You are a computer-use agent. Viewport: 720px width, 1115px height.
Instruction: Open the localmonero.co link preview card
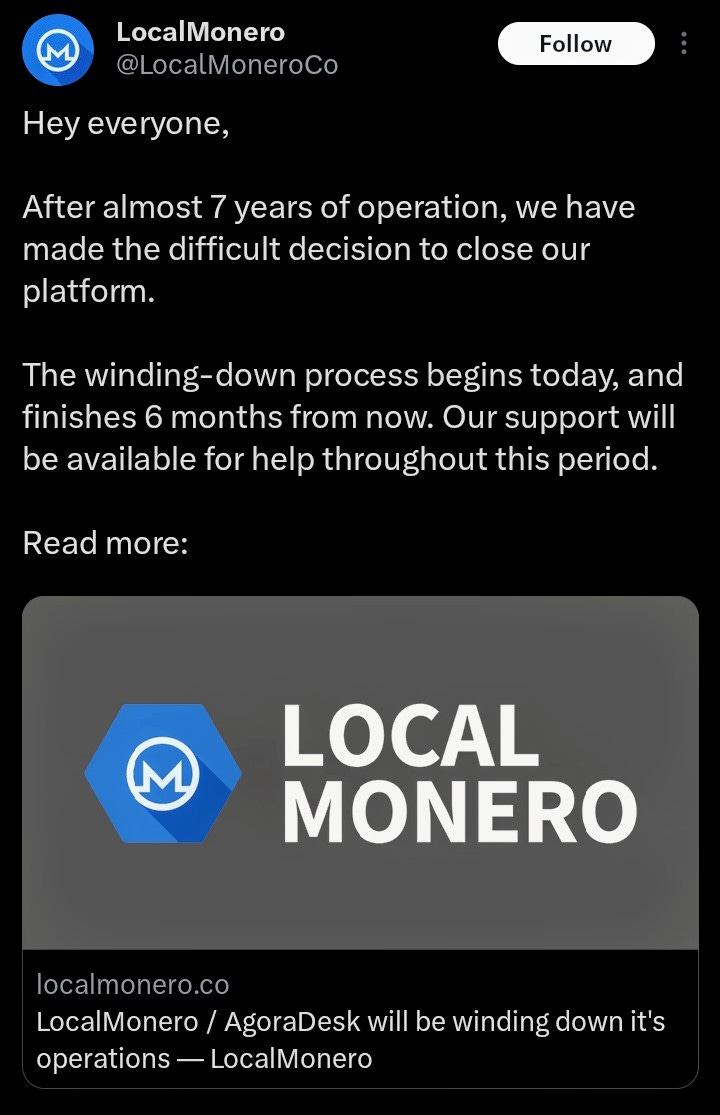[x=360, y=840]
